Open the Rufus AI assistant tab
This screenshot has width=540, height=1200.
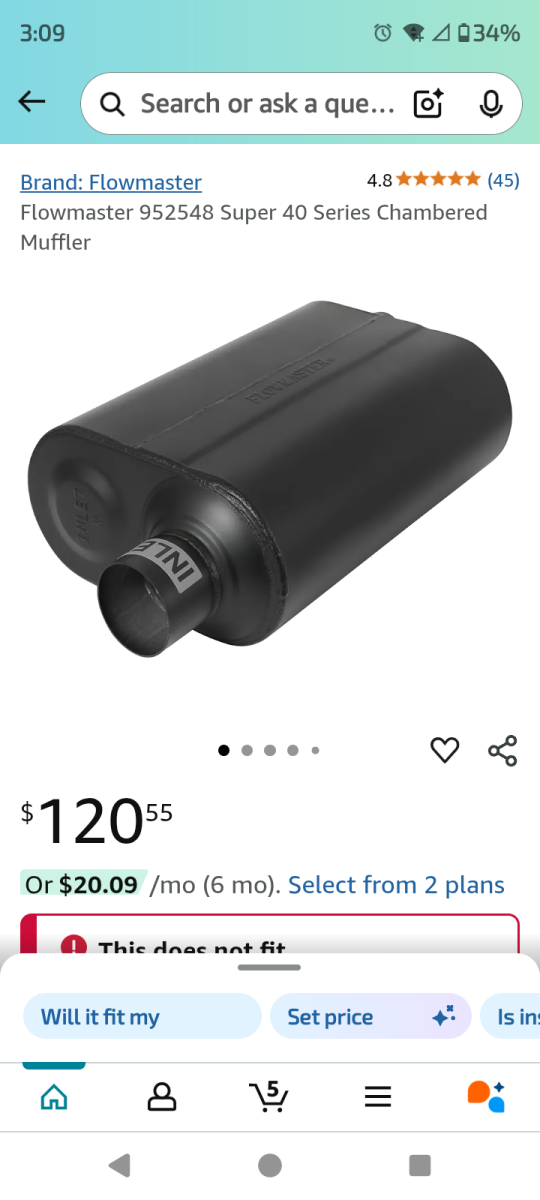486,1096
